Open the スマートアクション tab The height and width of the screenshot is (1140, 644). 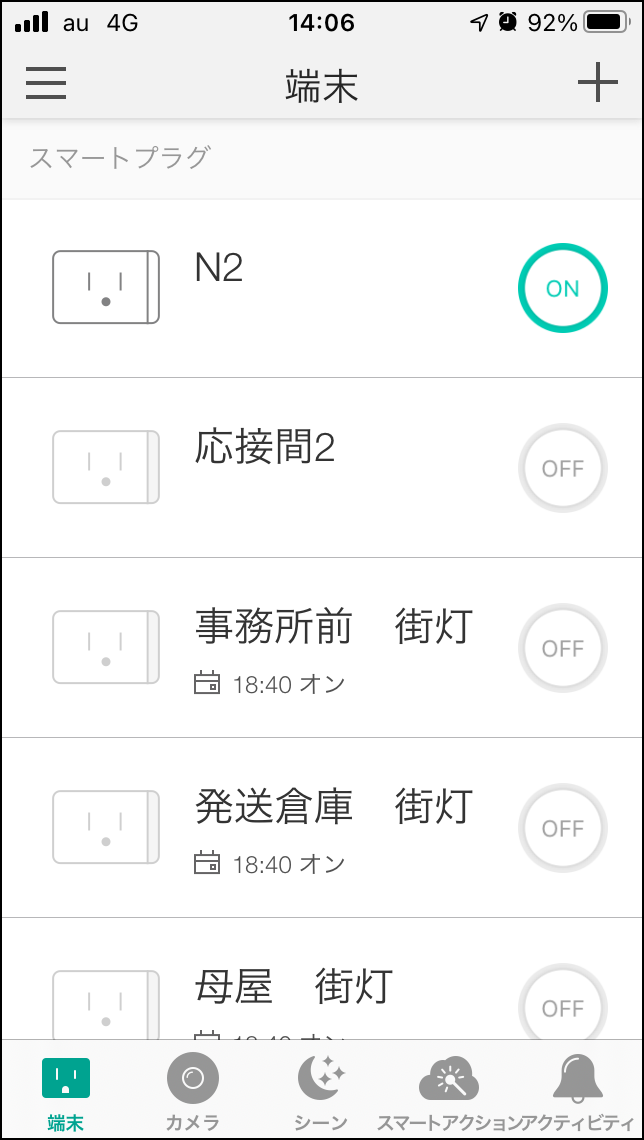pos(449,1091)
